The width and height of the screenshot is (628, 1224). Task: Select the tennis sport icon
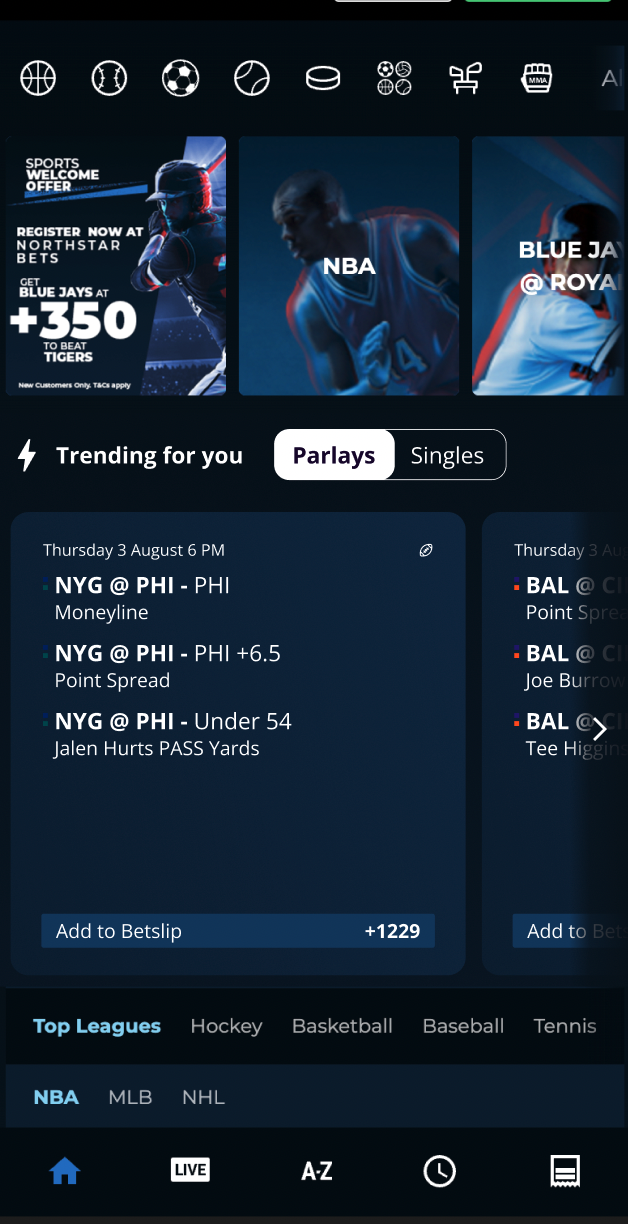(252, 78)
